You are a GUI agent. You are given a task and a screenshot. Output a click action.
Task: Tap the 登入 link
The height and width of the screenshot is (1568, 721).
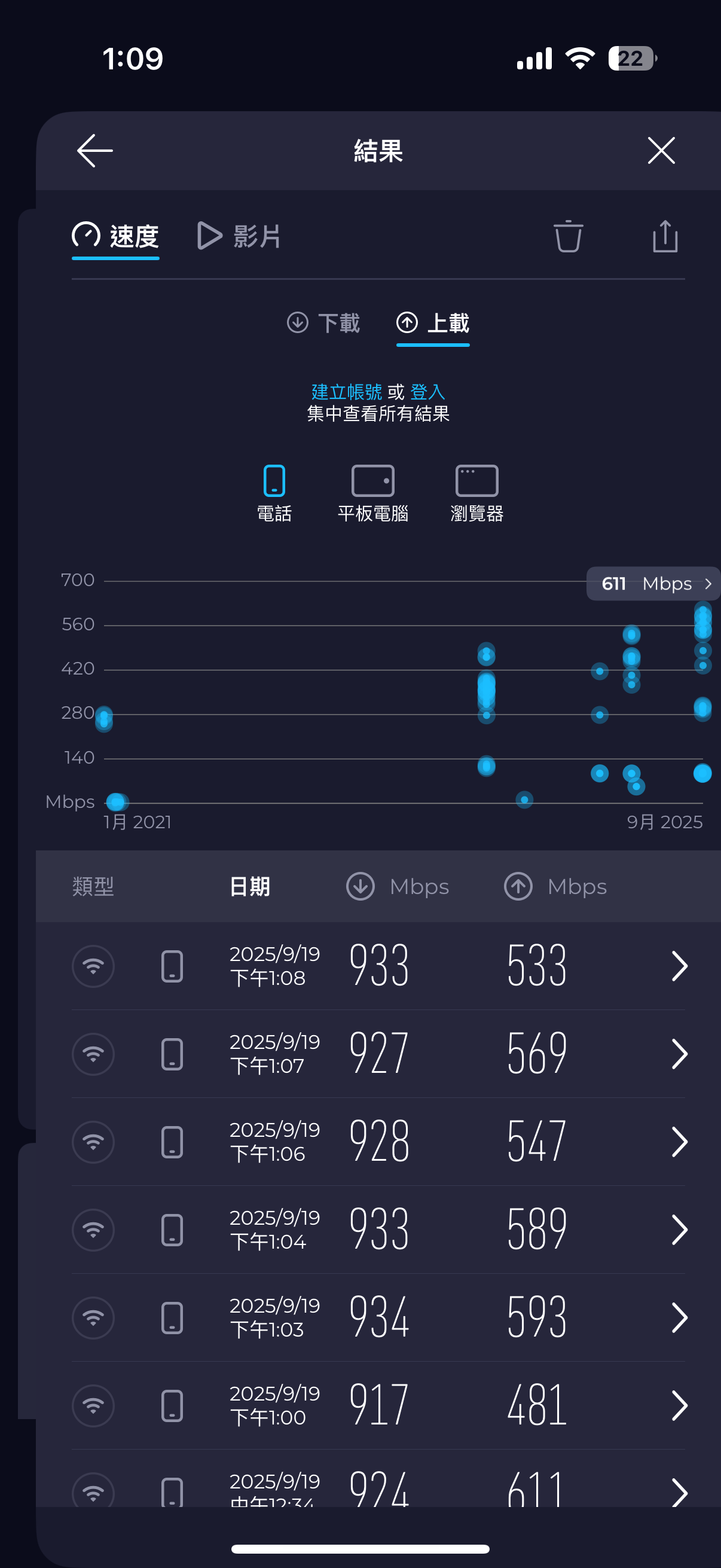(x=427, y=391)
